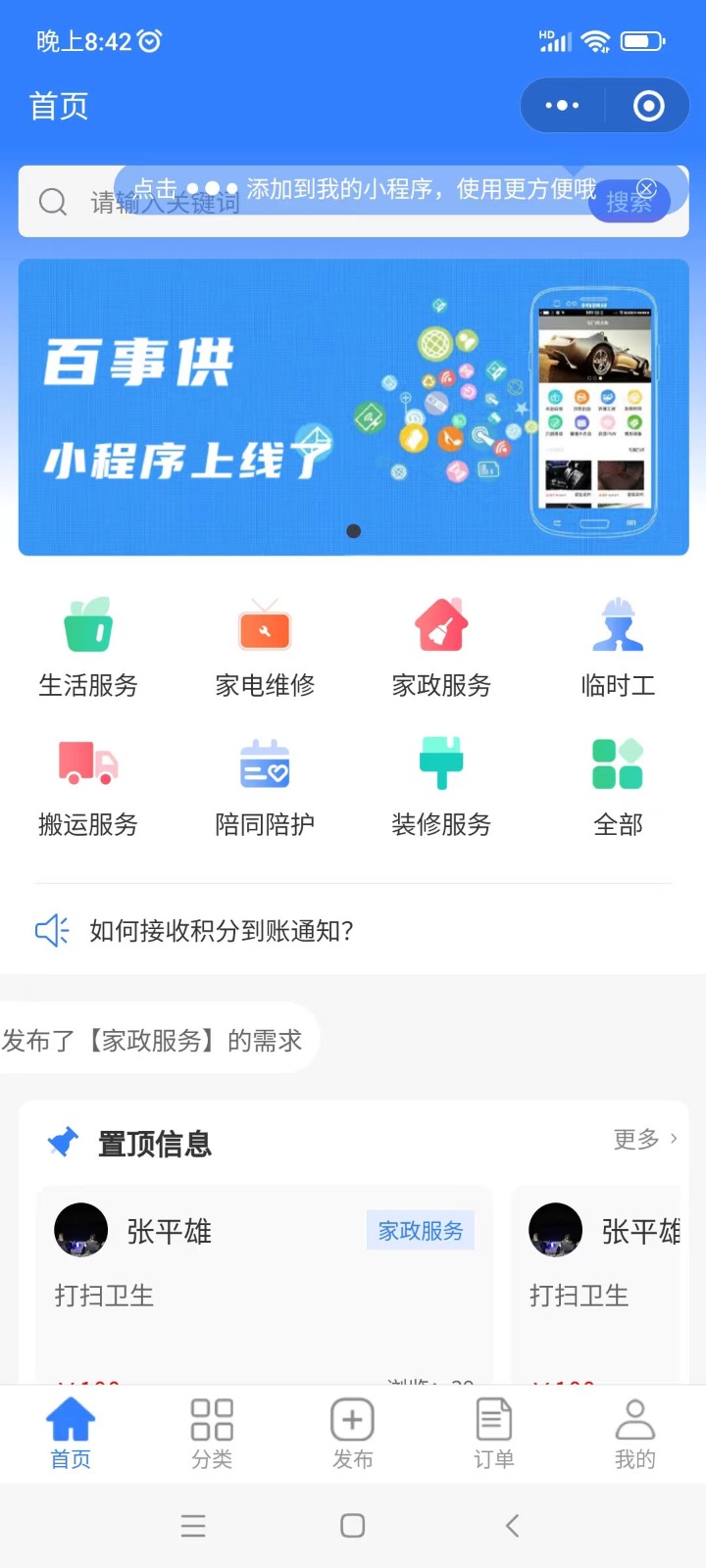
Task: Open the 临时工 category
Action: coord(618,647)
